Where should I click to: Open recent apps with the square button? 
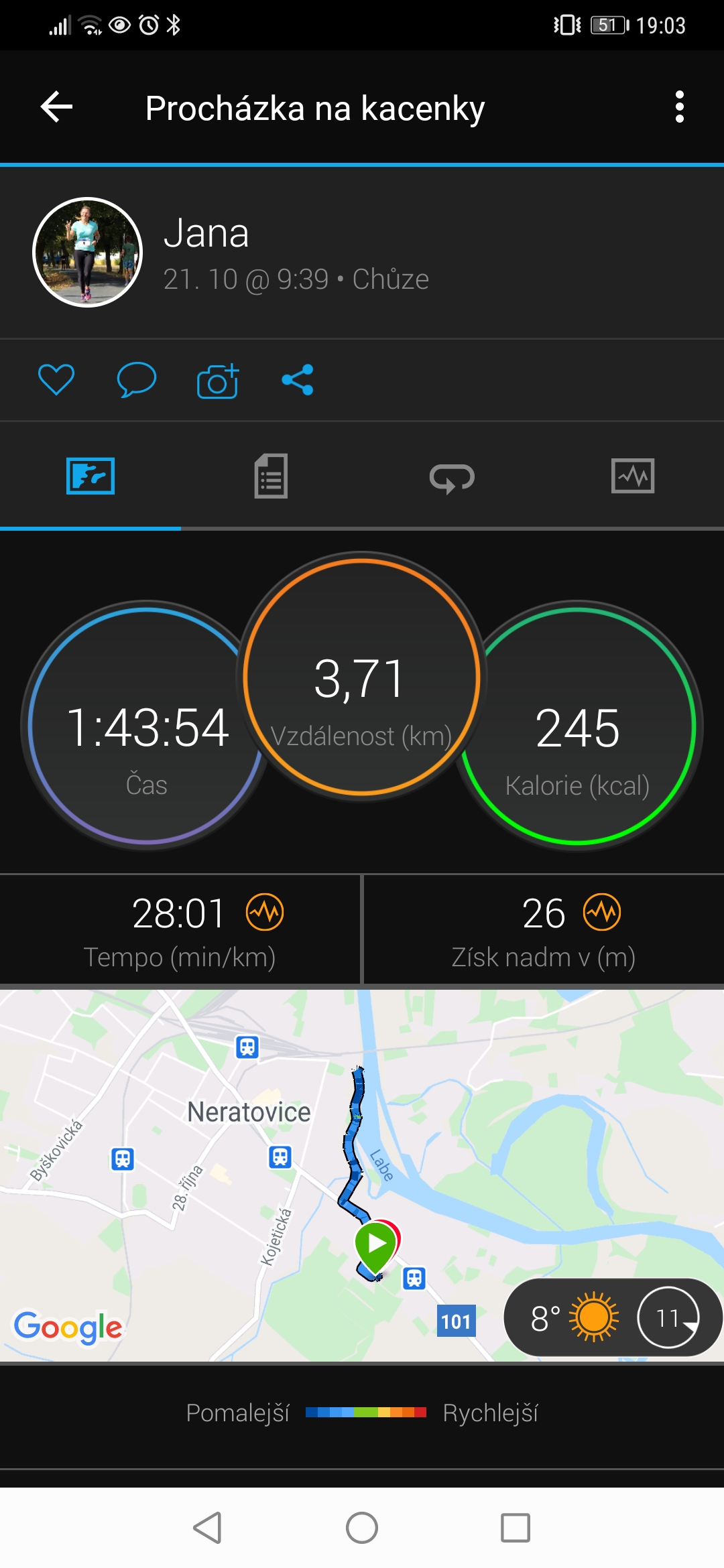click(516, 1528)
